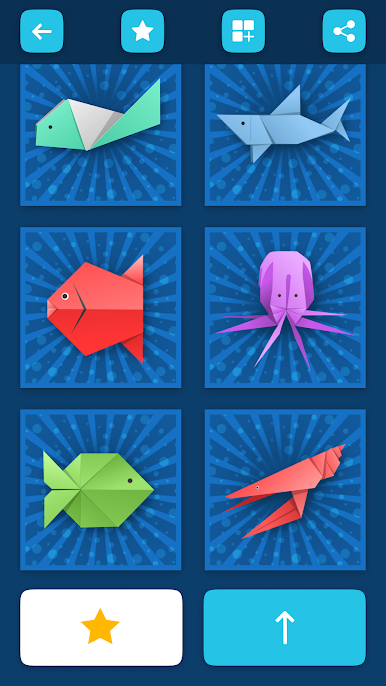Open the green whale origami tile
The height and width of the screenshot is (686, 386).
(101, 135)
